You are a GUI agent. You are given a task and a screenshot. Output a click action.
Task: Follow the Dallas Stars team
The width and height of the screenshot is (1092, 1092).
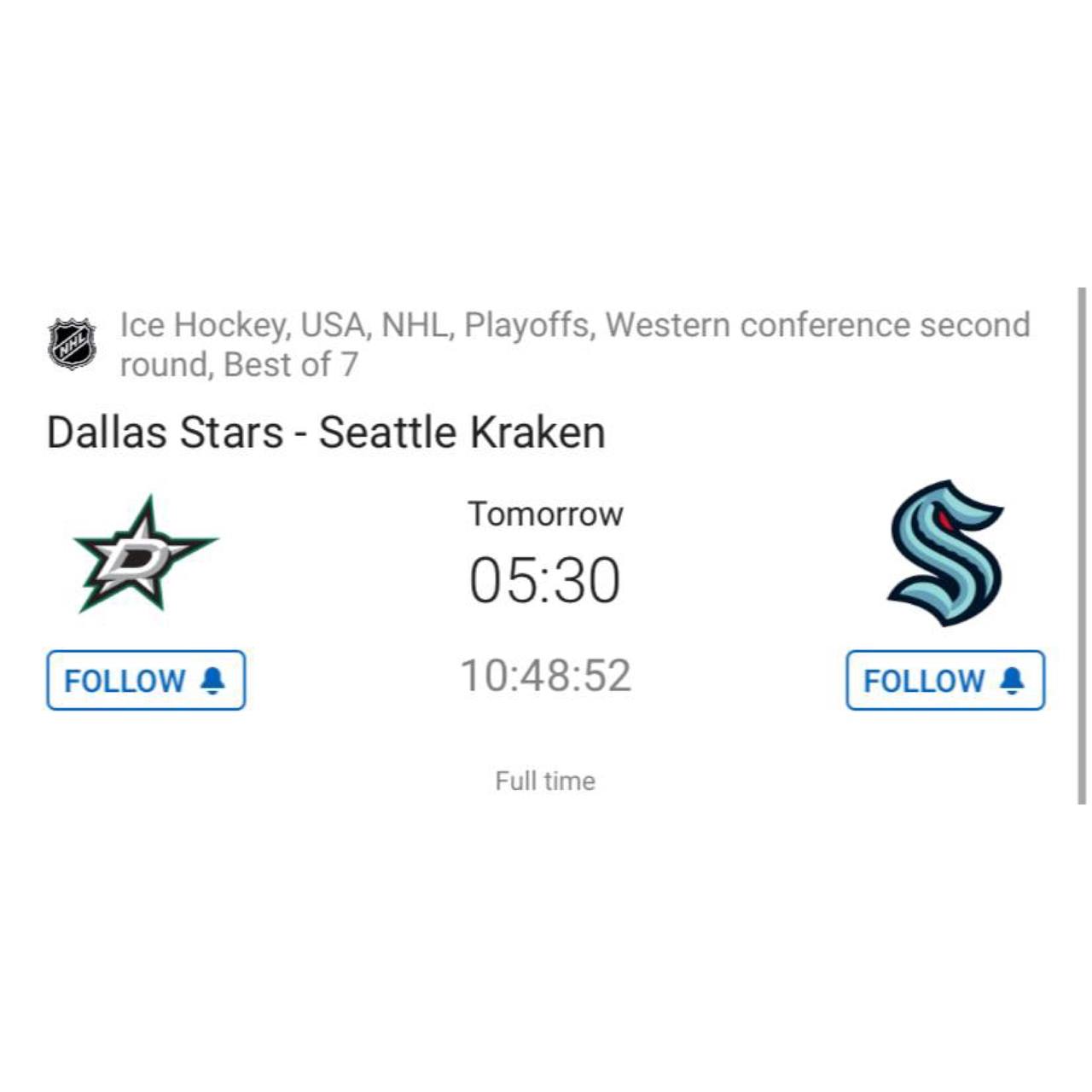click(x=146, y=680)
